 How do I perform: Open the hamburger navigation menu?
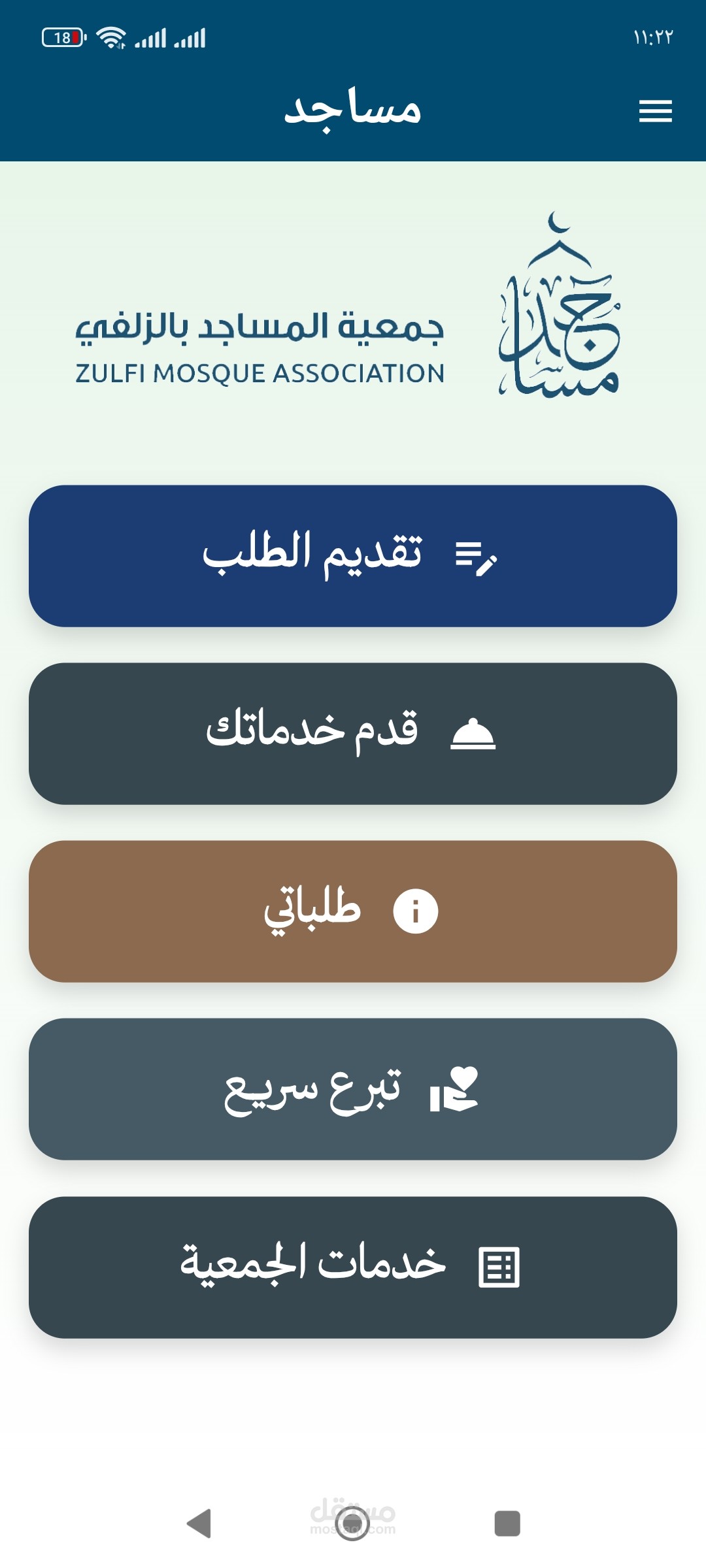654,111
